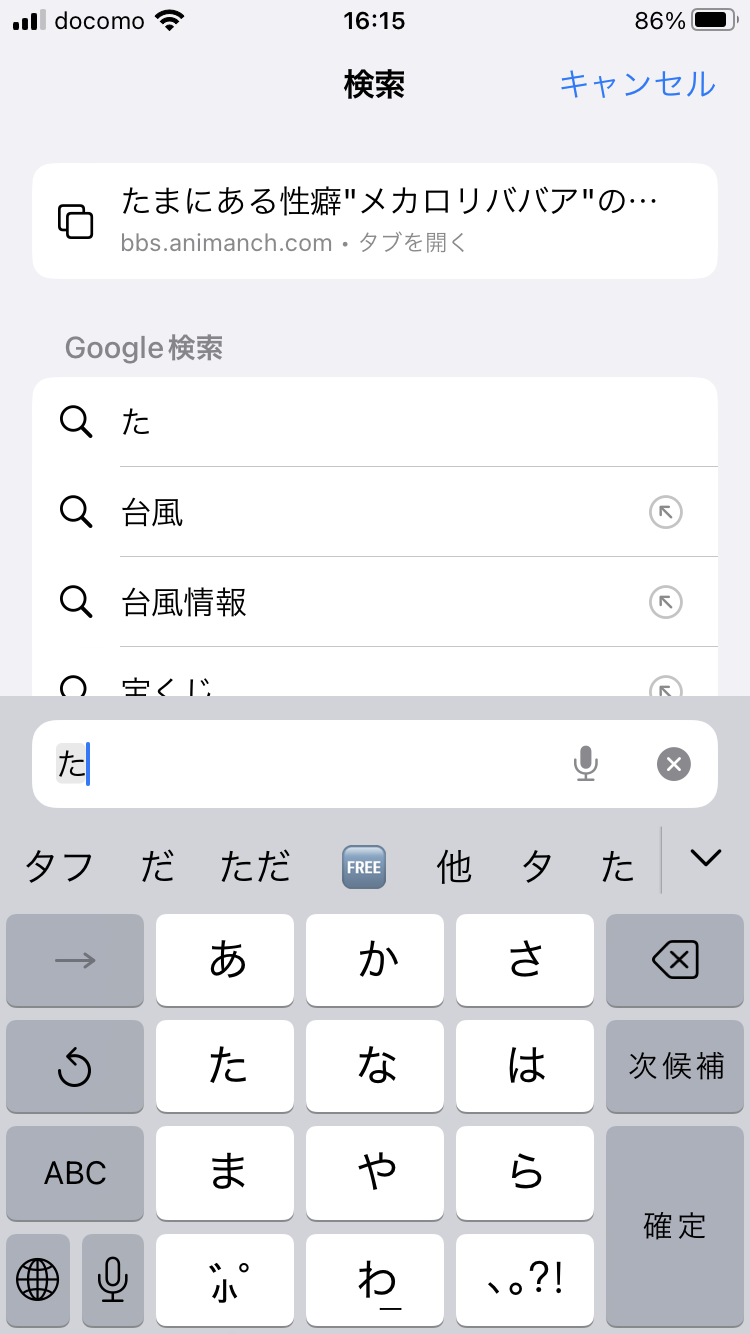
Task: Tap 次候補 for the next candidate
Action: [x=675, y=1066]
